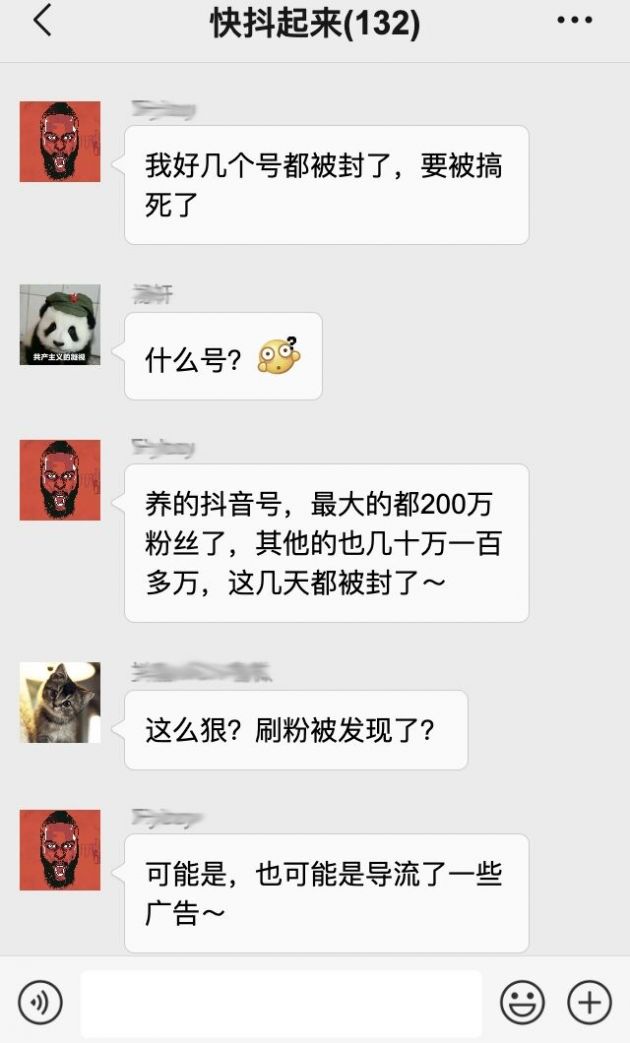
Task: View profile of avatar beside 我好几个号都被封了
Action: 60,142
